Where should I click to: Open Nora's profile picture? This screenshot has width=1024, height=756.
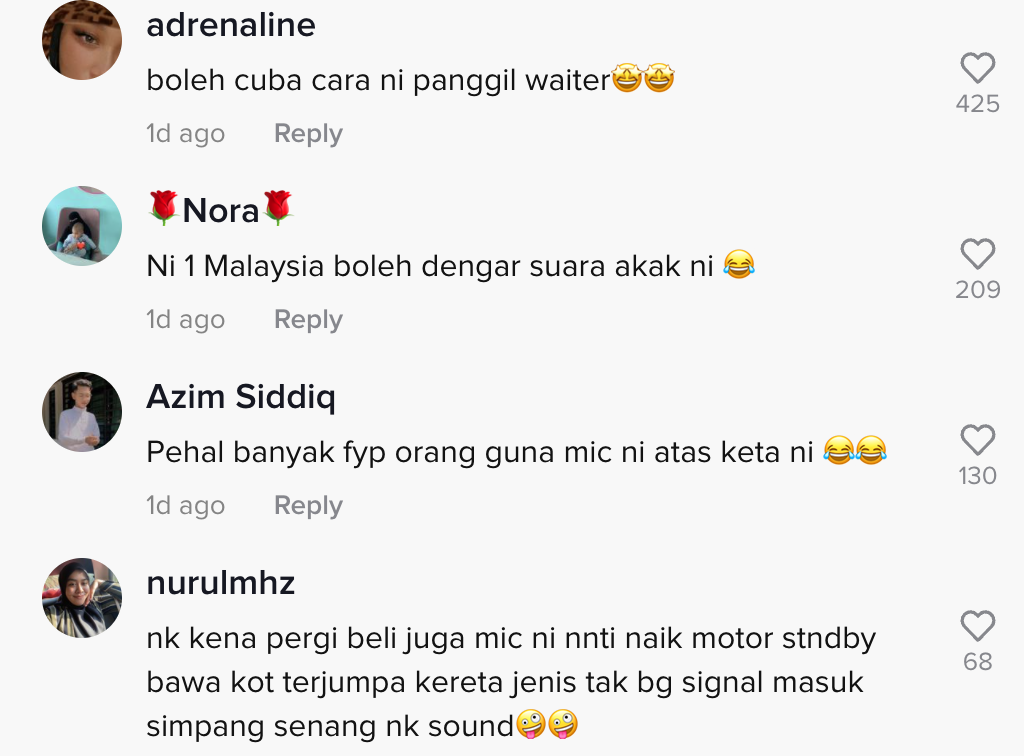pos(82,226)
